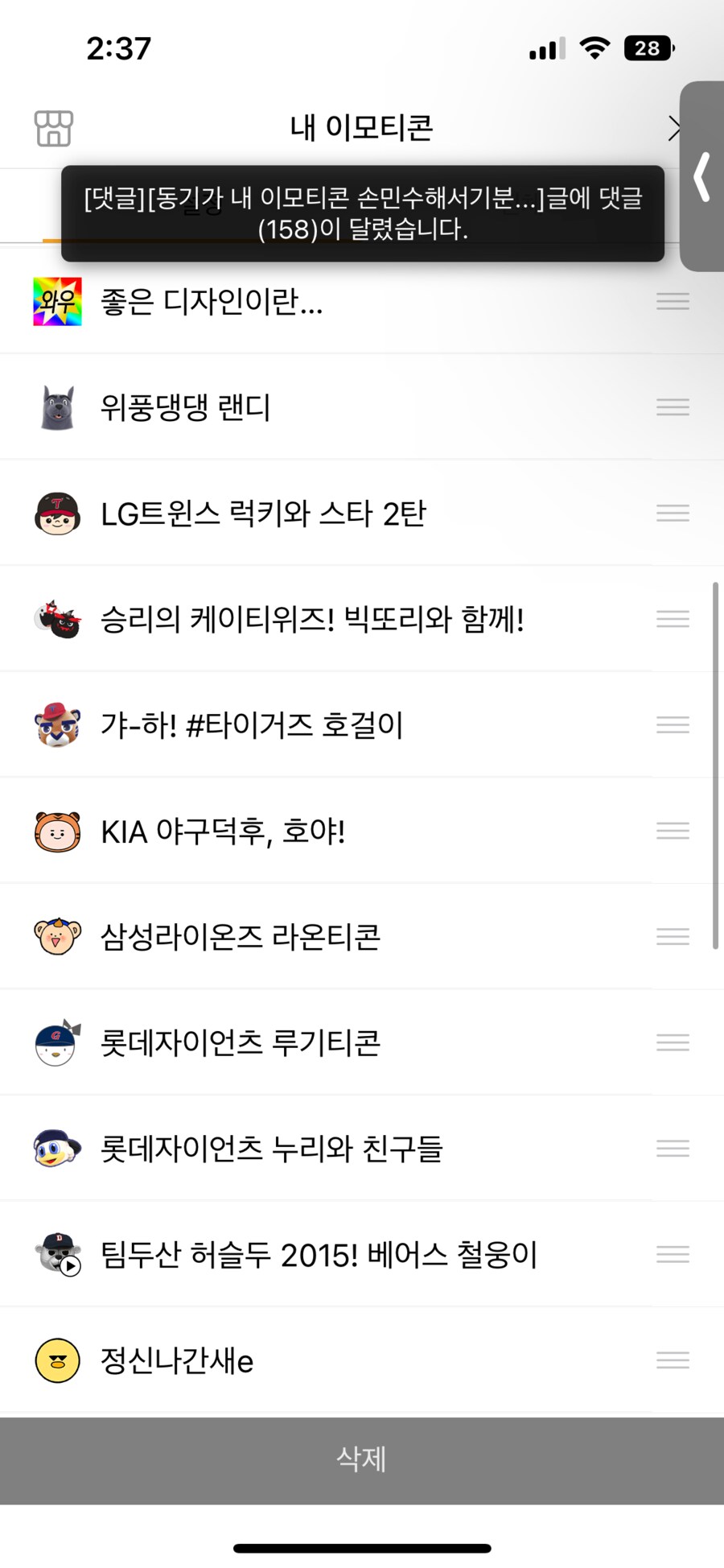
Task: Open the emoticon shop icon
Action: tap(52, 127)
